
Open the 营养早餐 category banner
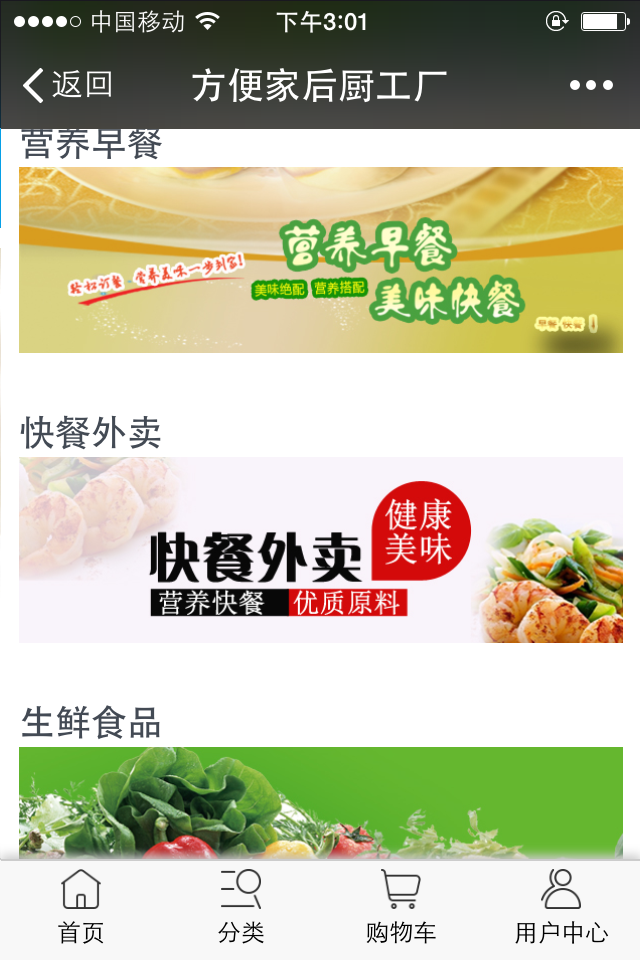320,260
